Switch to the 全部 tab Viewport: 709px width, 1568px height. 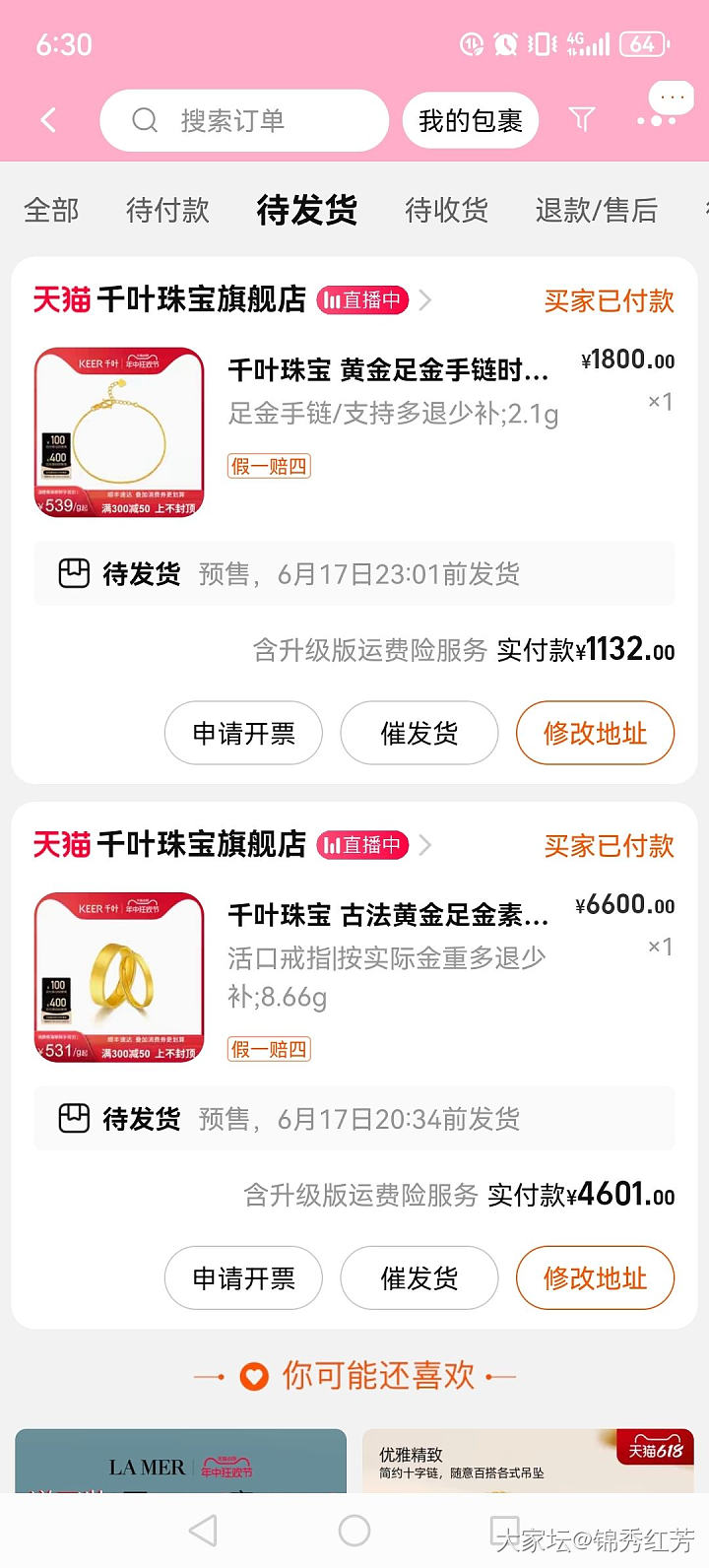click(x=51, y=210)
